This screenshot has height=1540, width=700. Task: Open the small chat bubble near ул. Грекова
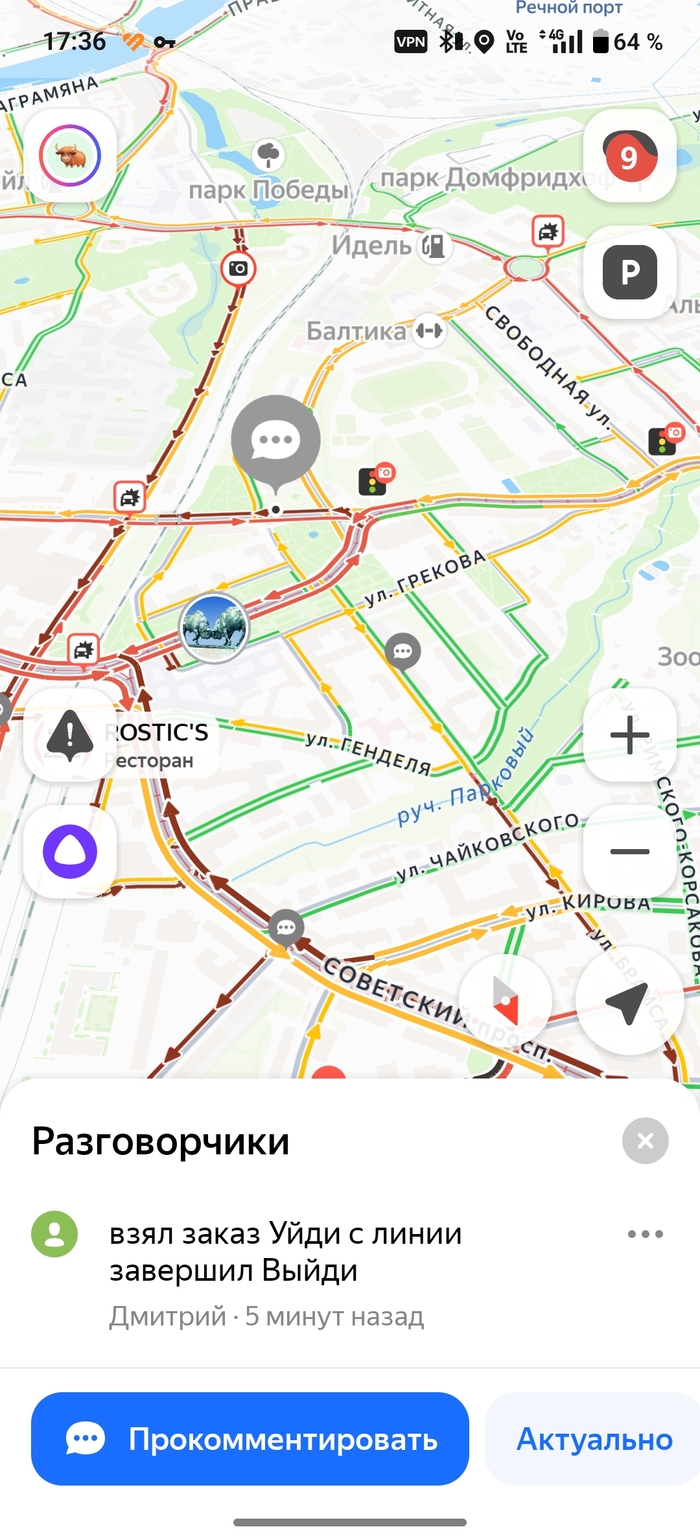coord(403,652)
